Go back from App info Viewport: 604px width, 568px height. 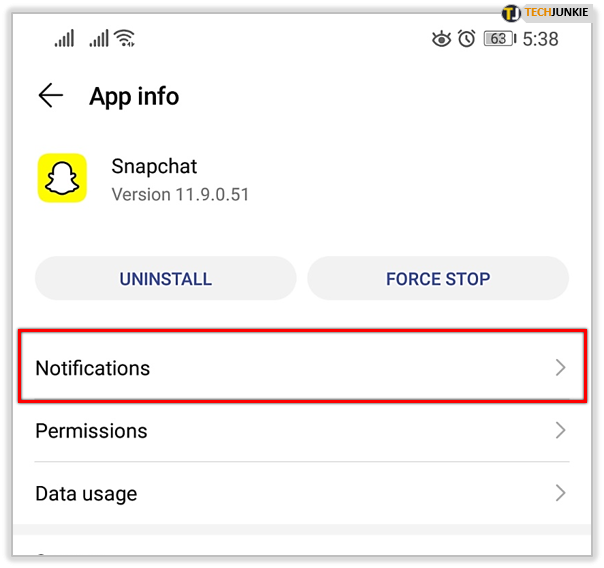(x=50, y=96)
